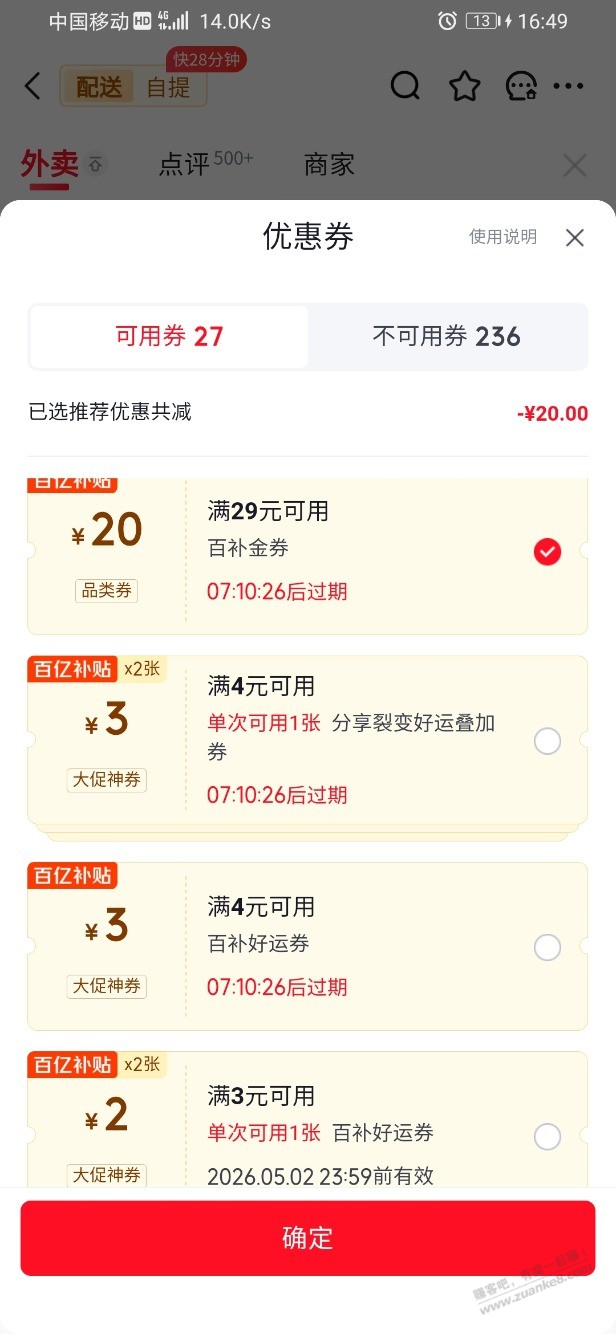Select the ¥3 百补好运券 coupon
The image size is (616, 1334).
pos(547,947)
